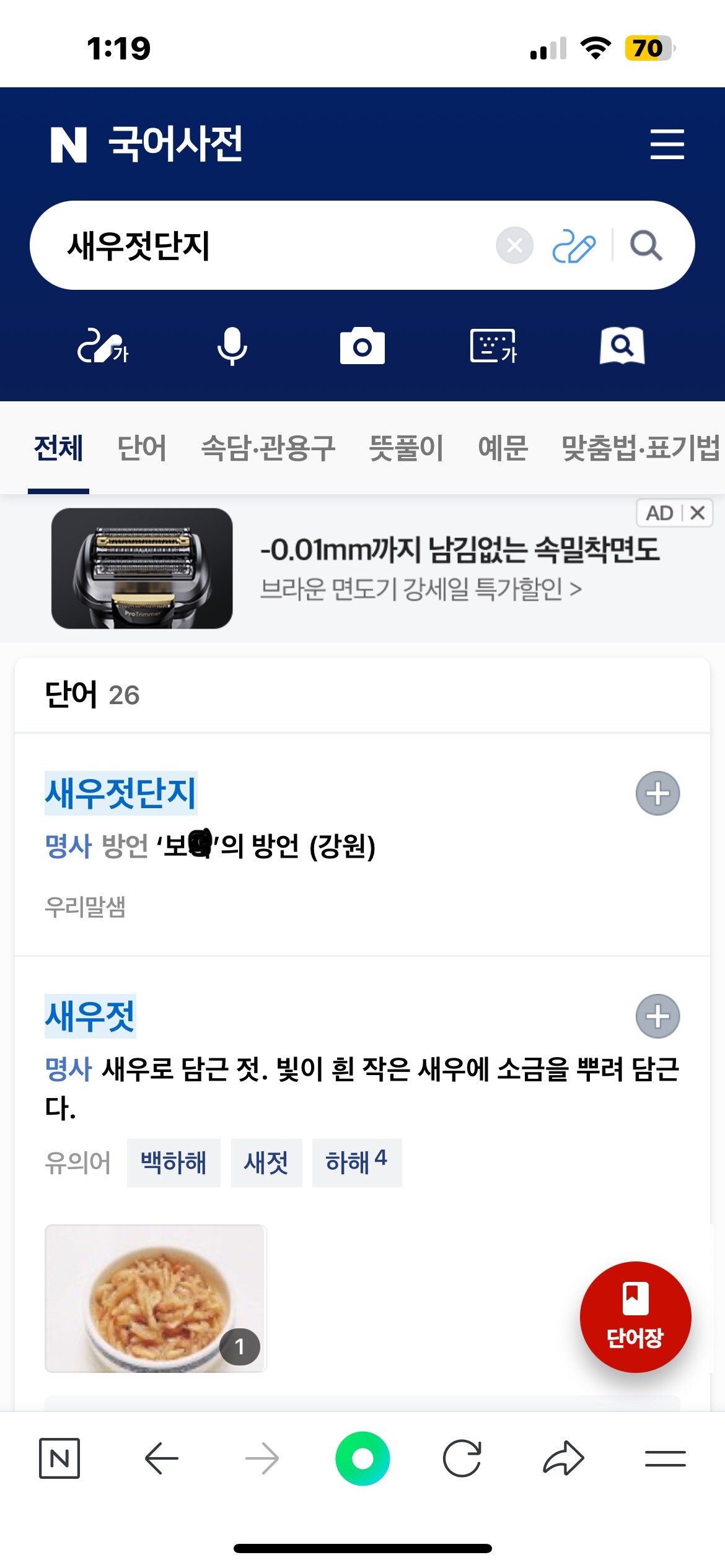Switch to the 속담·관용구 tab
Screen dimensions: 725x1568
(x=268, y=448)
